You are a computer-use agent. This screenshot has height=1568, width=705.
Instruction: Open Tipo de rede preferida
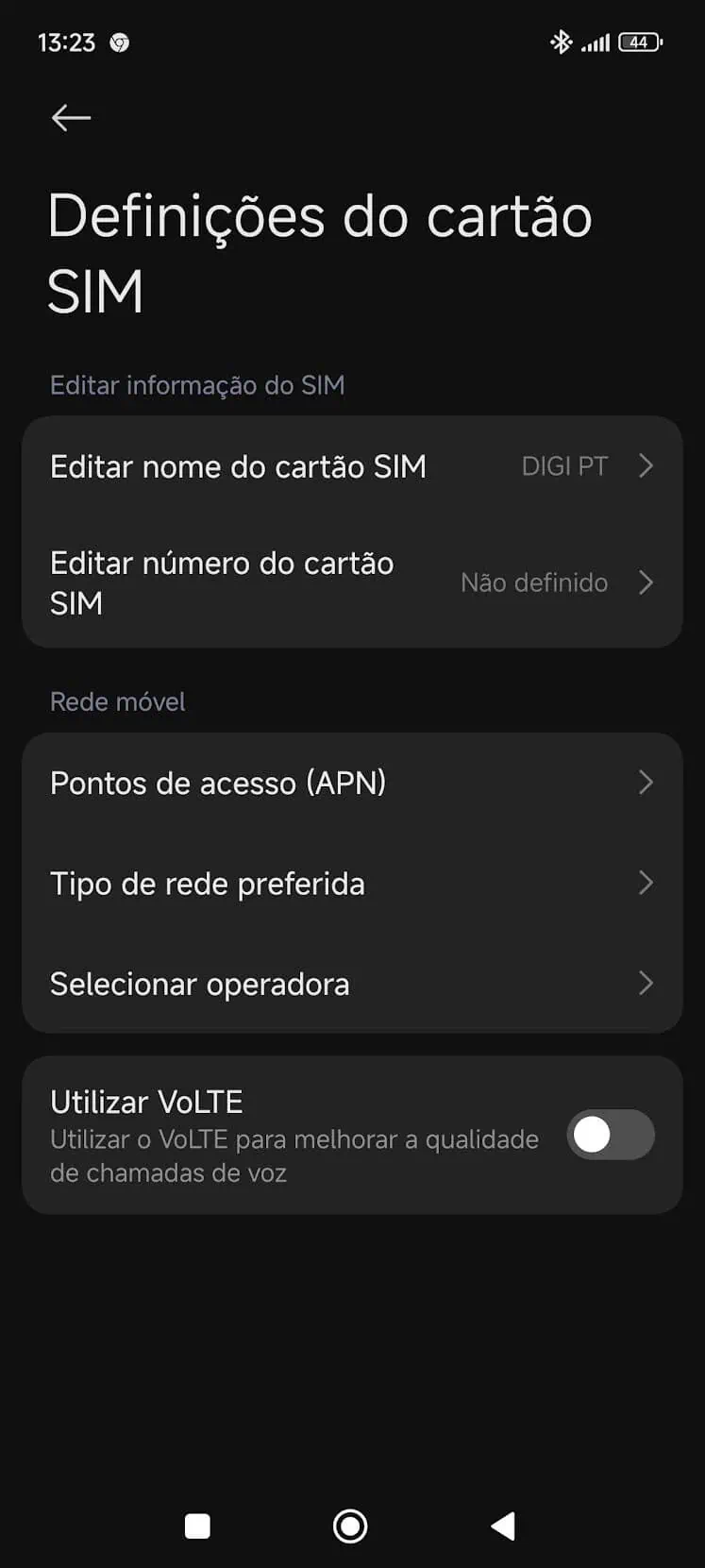click(x=352, y=884)
